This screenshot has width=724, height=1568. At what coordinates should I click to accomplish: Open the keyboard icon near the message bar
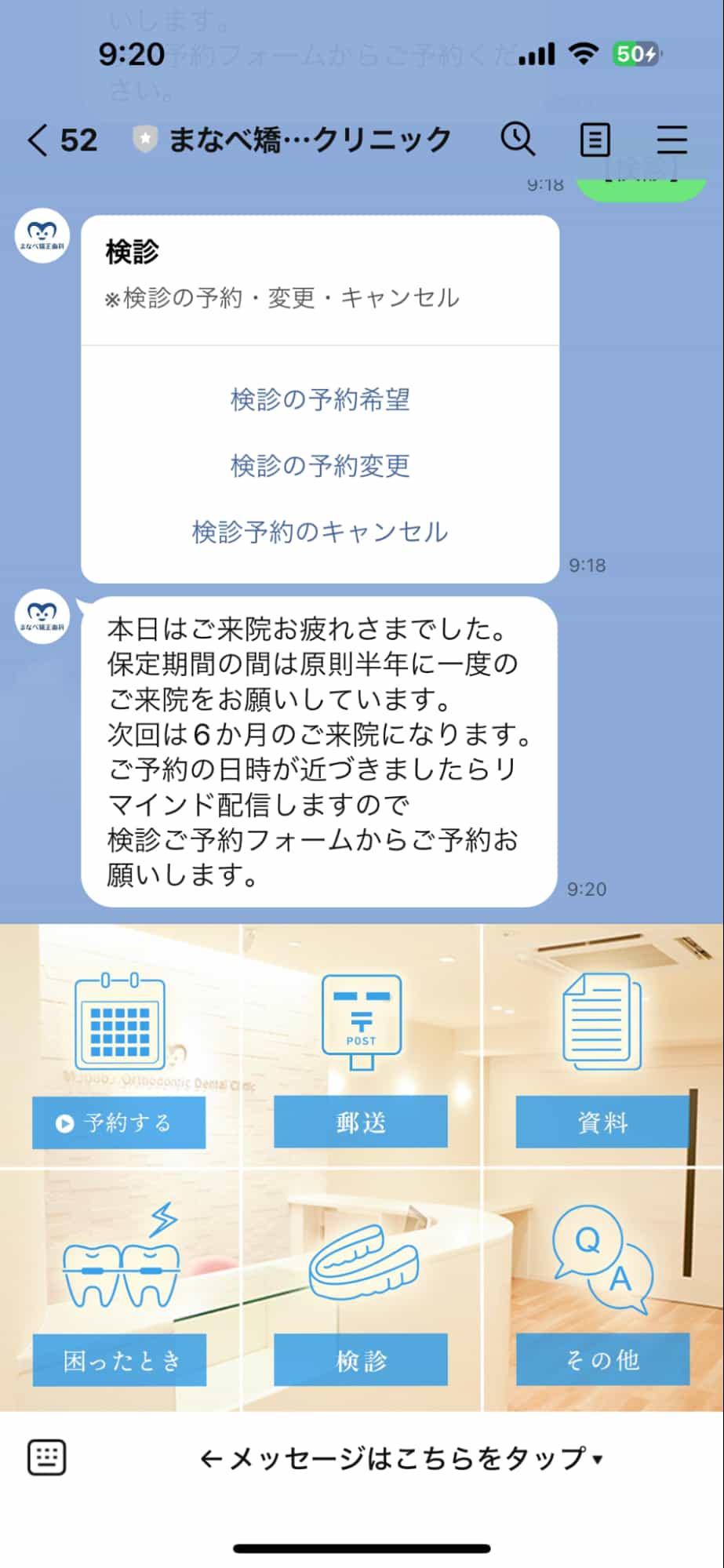(x=49, y=1457)
